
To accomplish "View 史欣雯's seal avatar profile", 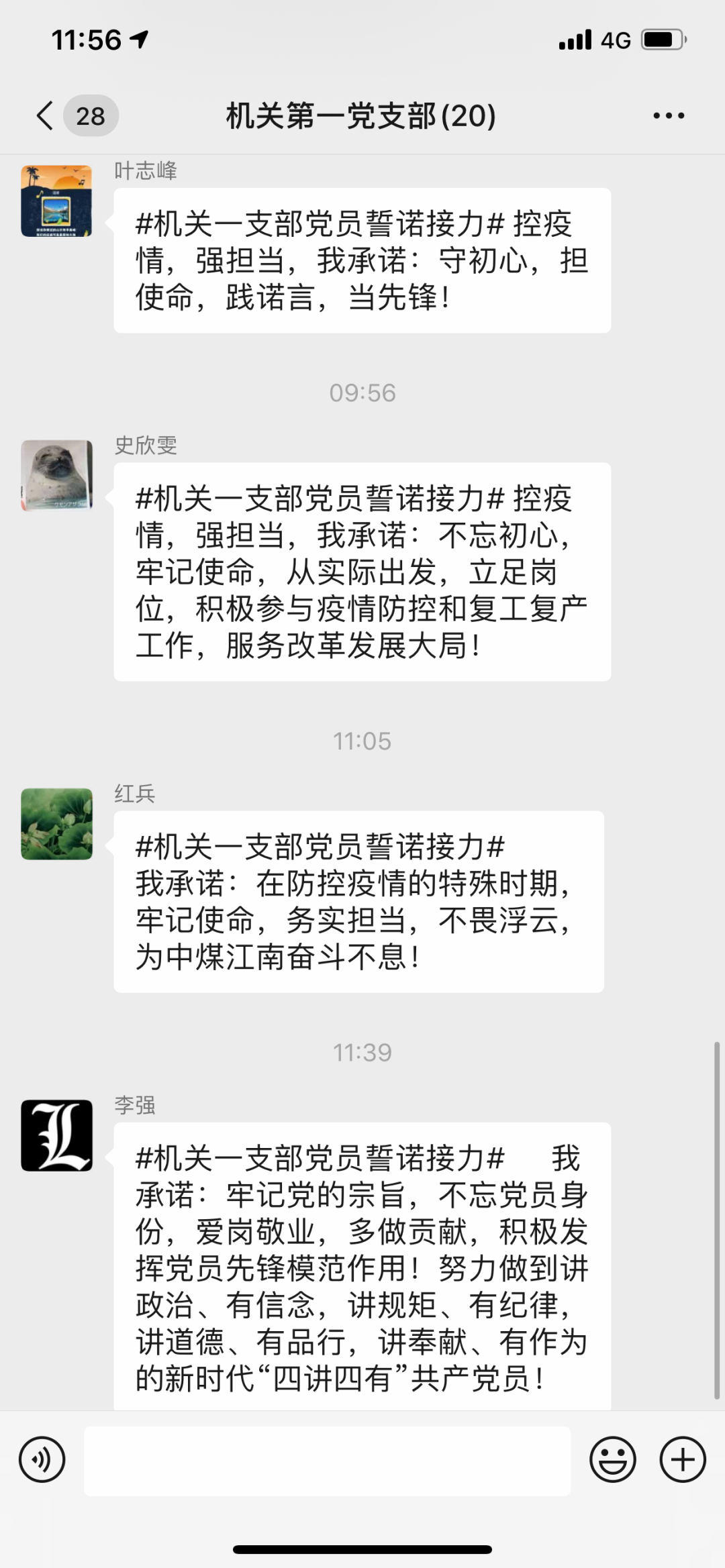I will point(56,476).
